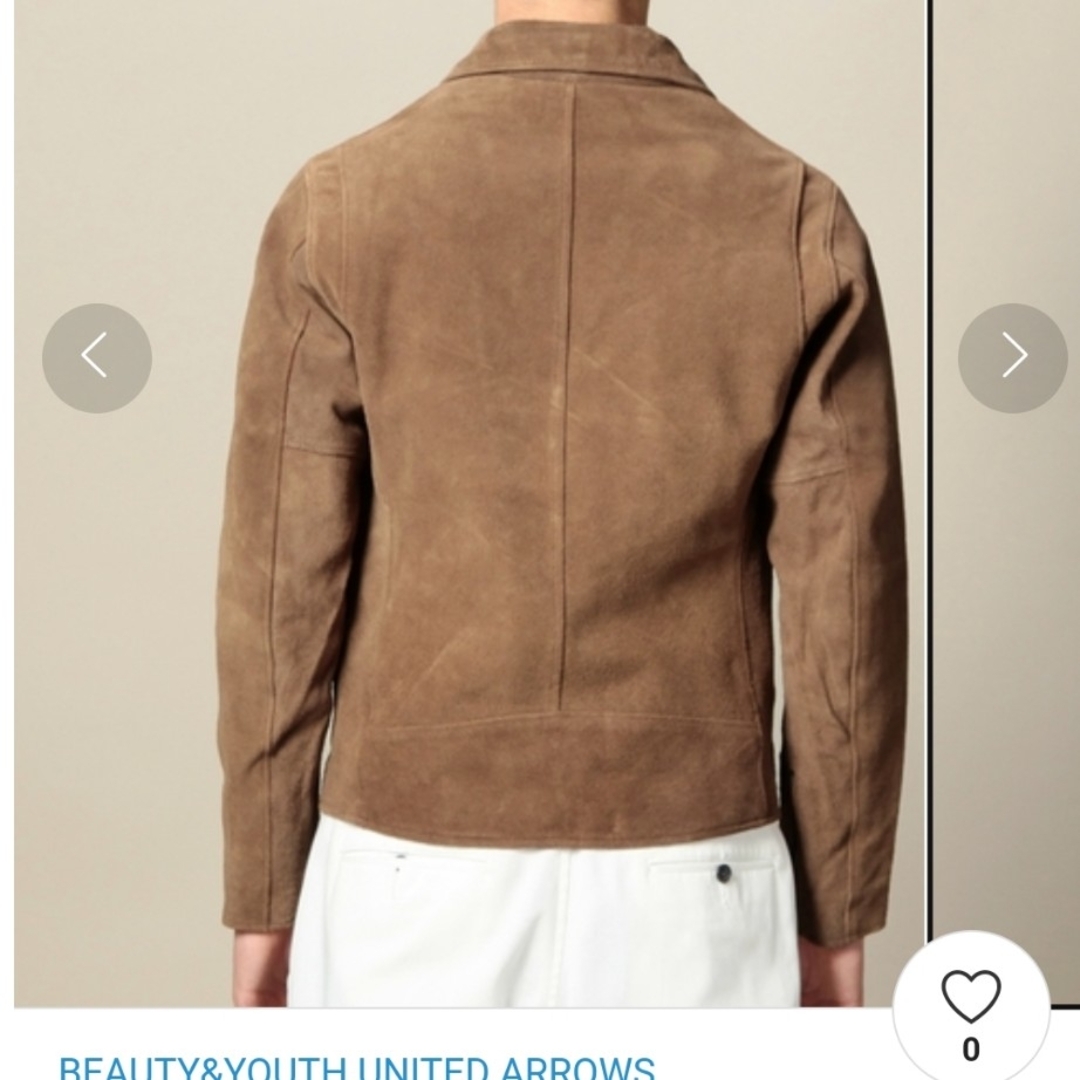Image resolution: width=1080 pixels, height=1080 pixels.
Task: Like this item with the heart
Action: point(970,997)
